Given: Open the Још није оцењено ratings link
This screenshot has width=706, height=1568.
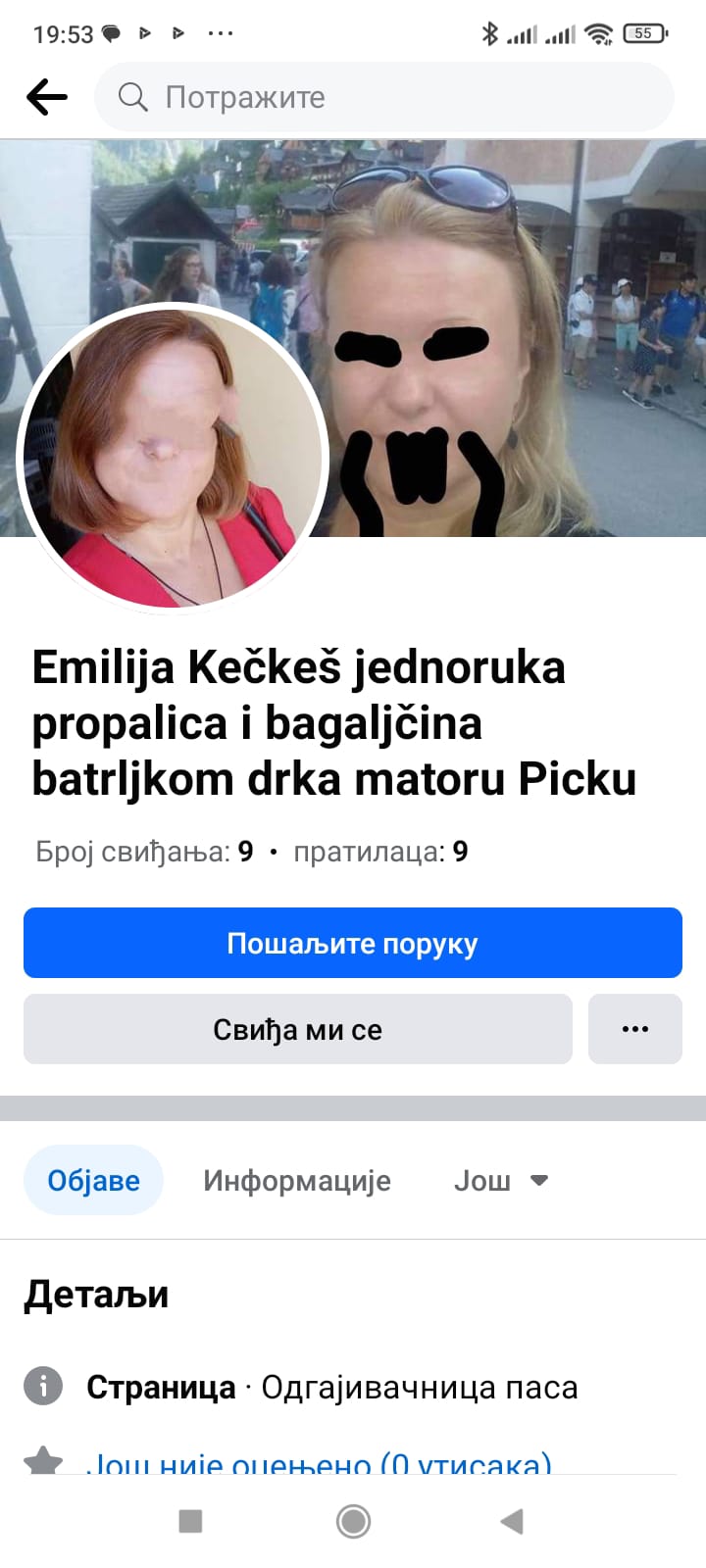Looking at the screenshot, I should pos(319,1463).
